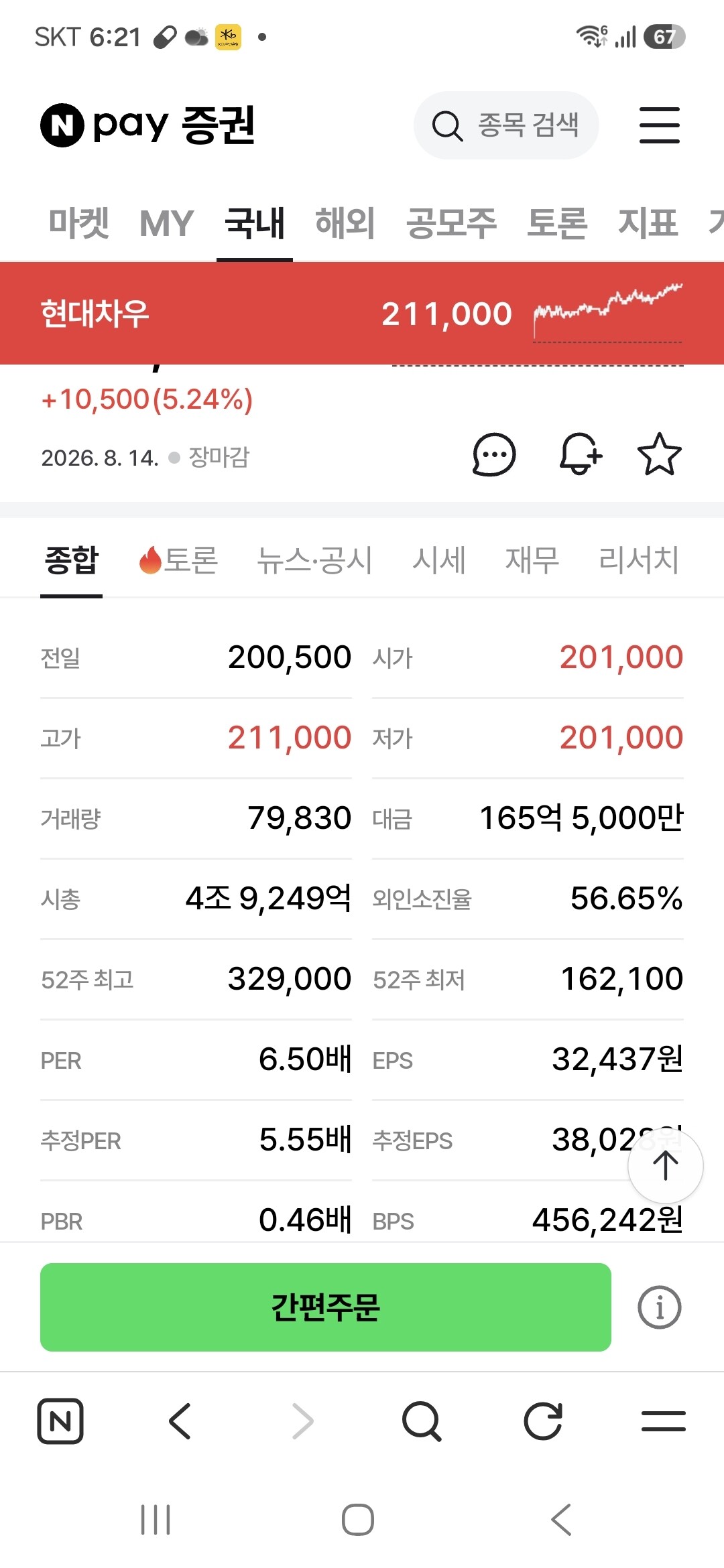The width and height of the screenshot is (724, 1568).
Task: Reload the page with the browser refresh icon
Action: (x=543, y=1421)
